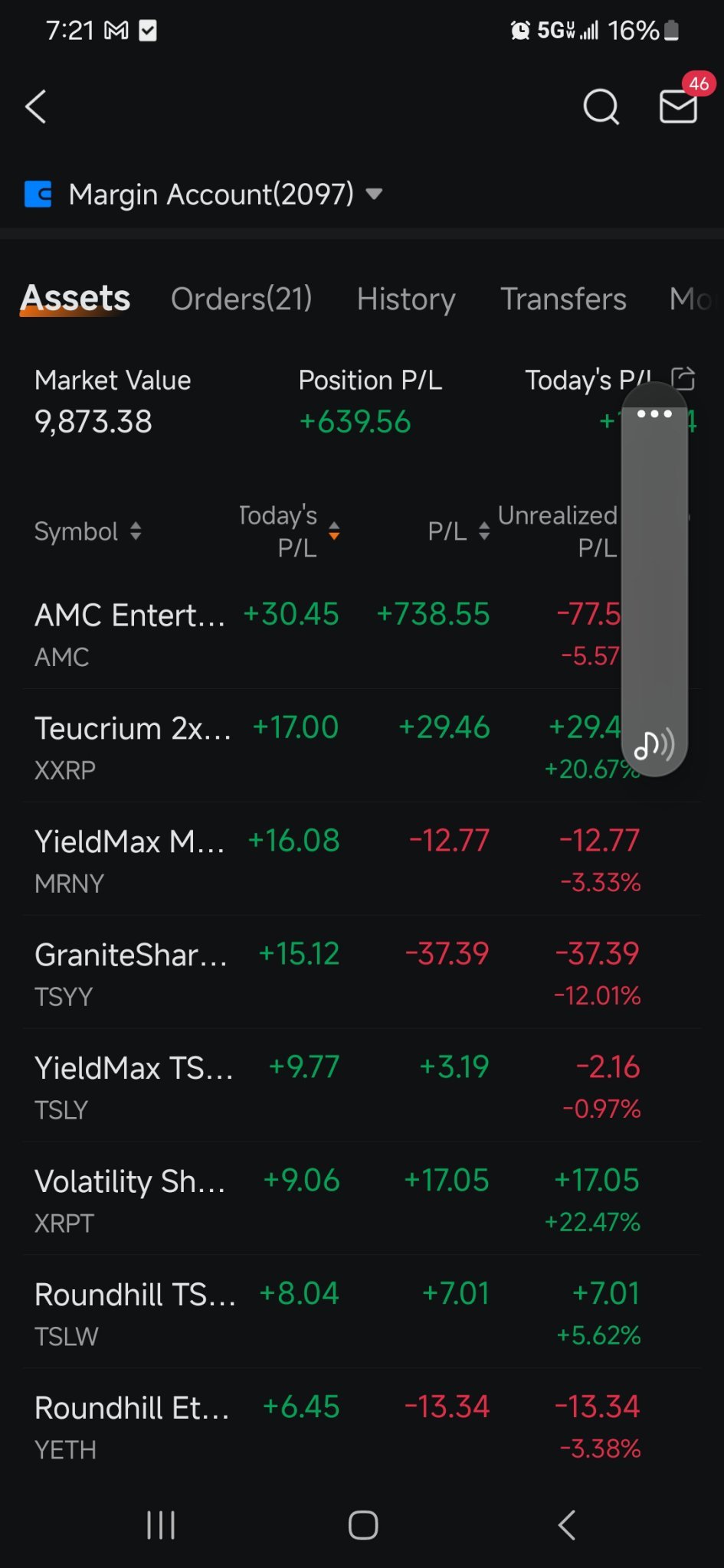Switch to the History tab

[x=406, y=299]
